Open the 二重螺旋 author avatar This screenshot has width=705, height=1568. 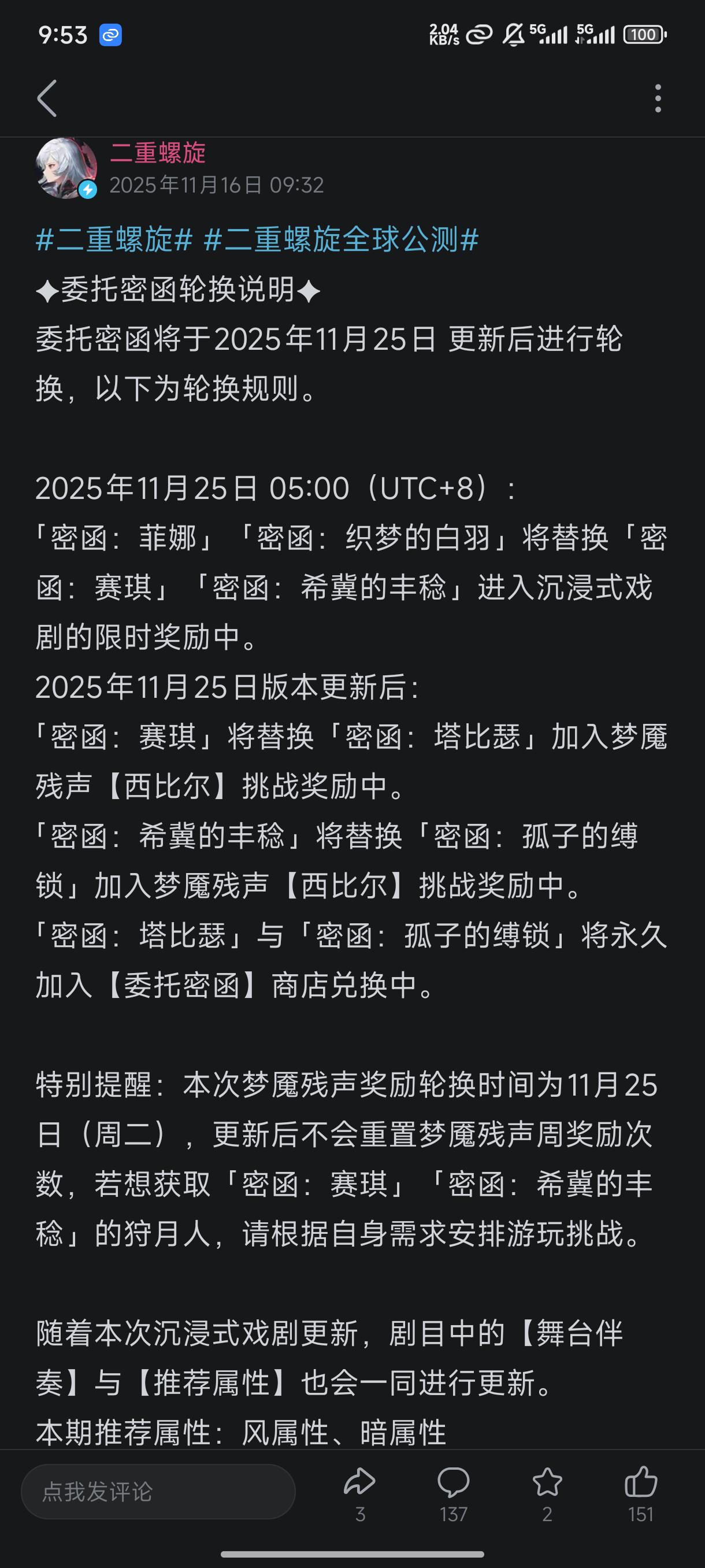66,169
